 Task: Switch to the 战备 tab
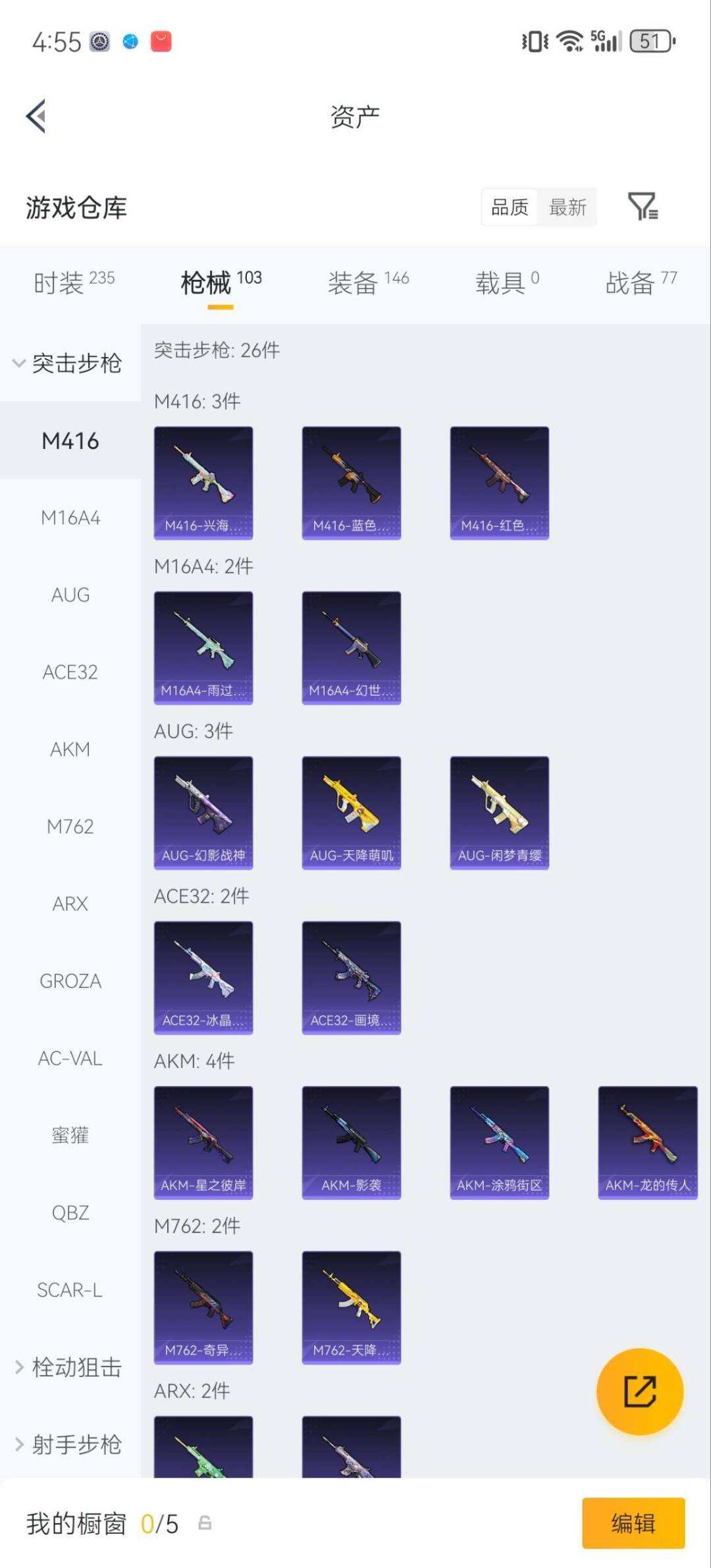[x=641, y=283]
